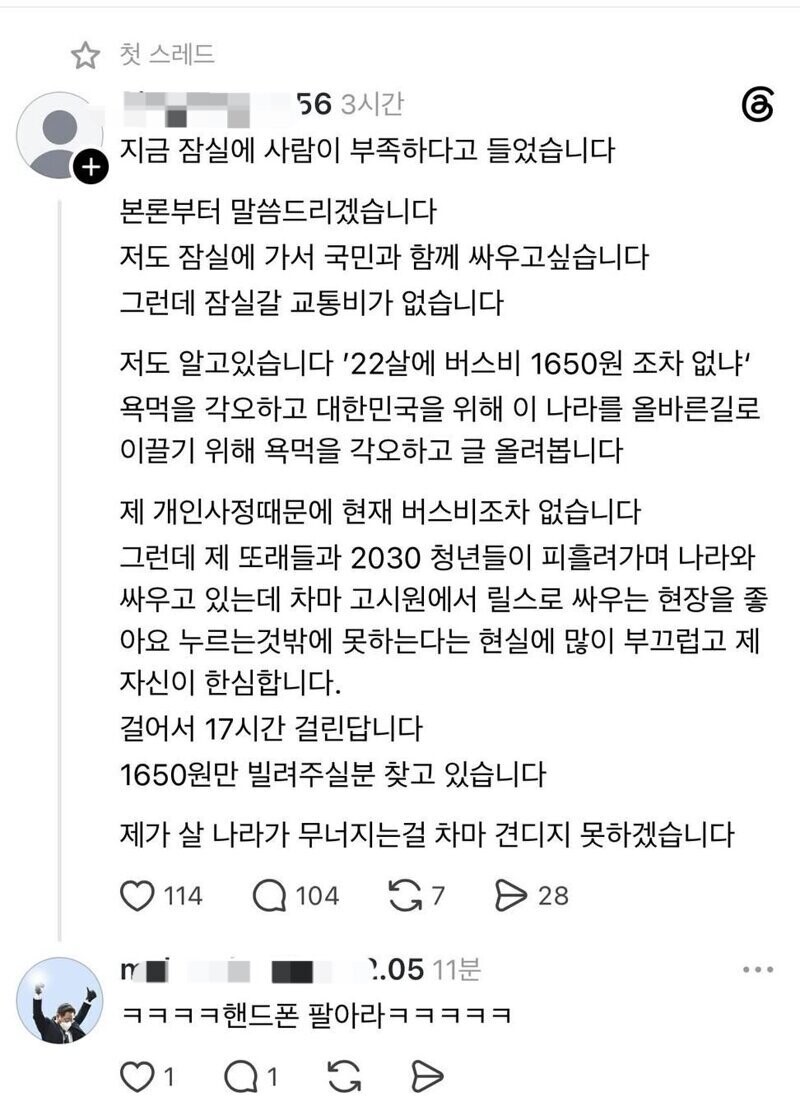The height and width of the screenshot is (1106, 800).
Task: Tap the star icon next to 첫 스레드
Action: tap(85, 55)
